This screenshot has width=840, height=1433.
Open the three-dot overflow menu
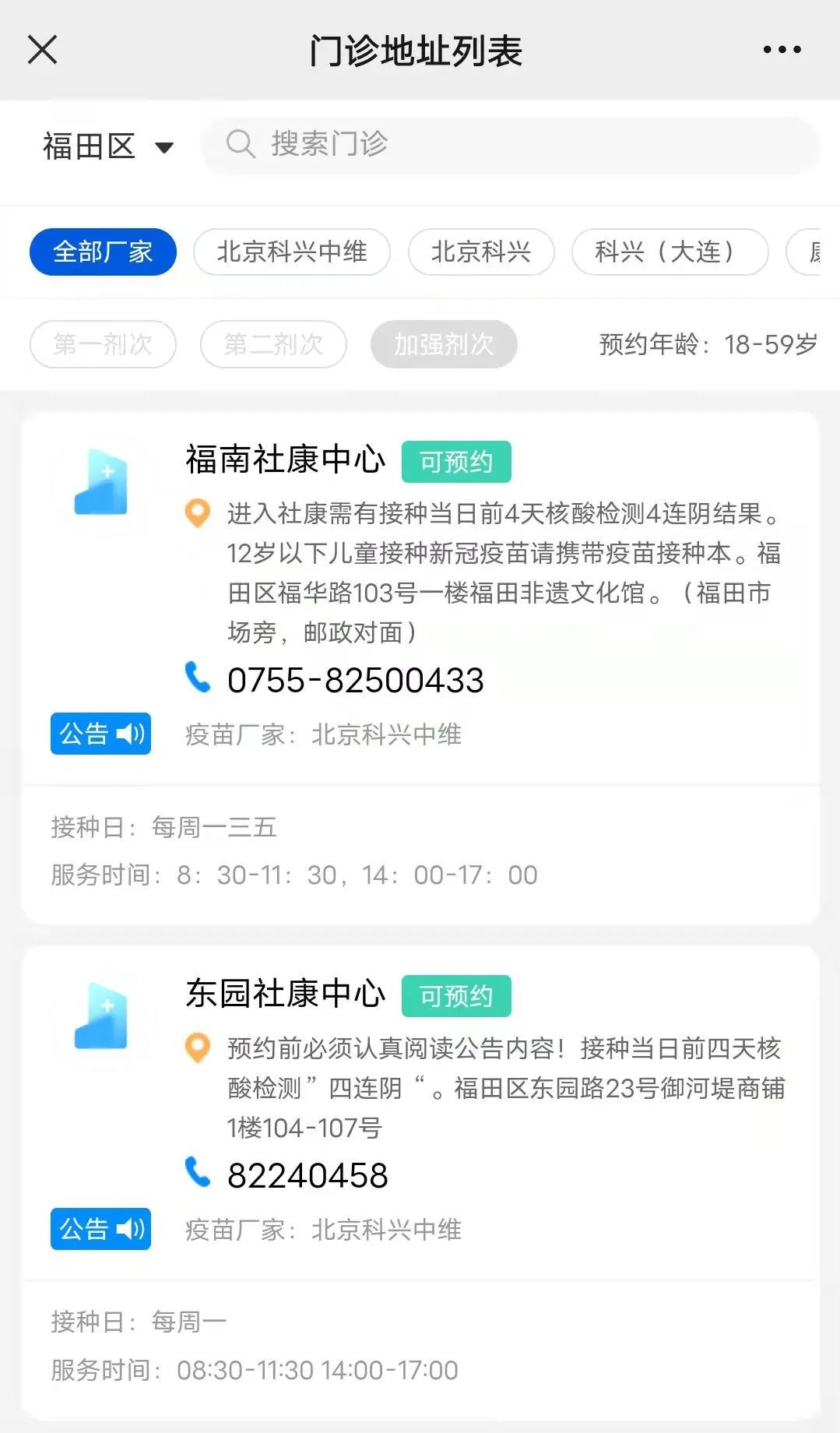click(782, 50)
